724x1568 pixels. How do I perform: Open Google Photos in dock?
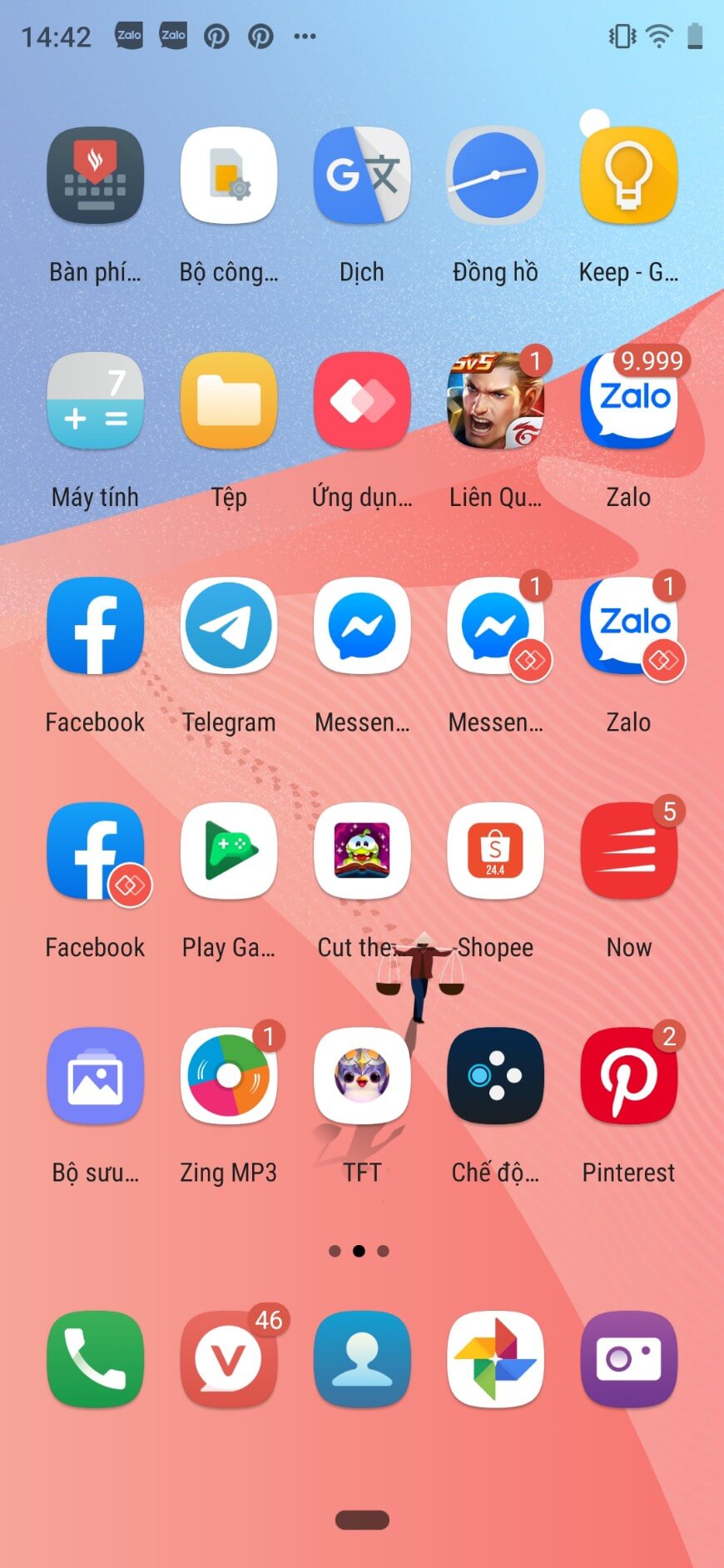tap(495, 1359)
